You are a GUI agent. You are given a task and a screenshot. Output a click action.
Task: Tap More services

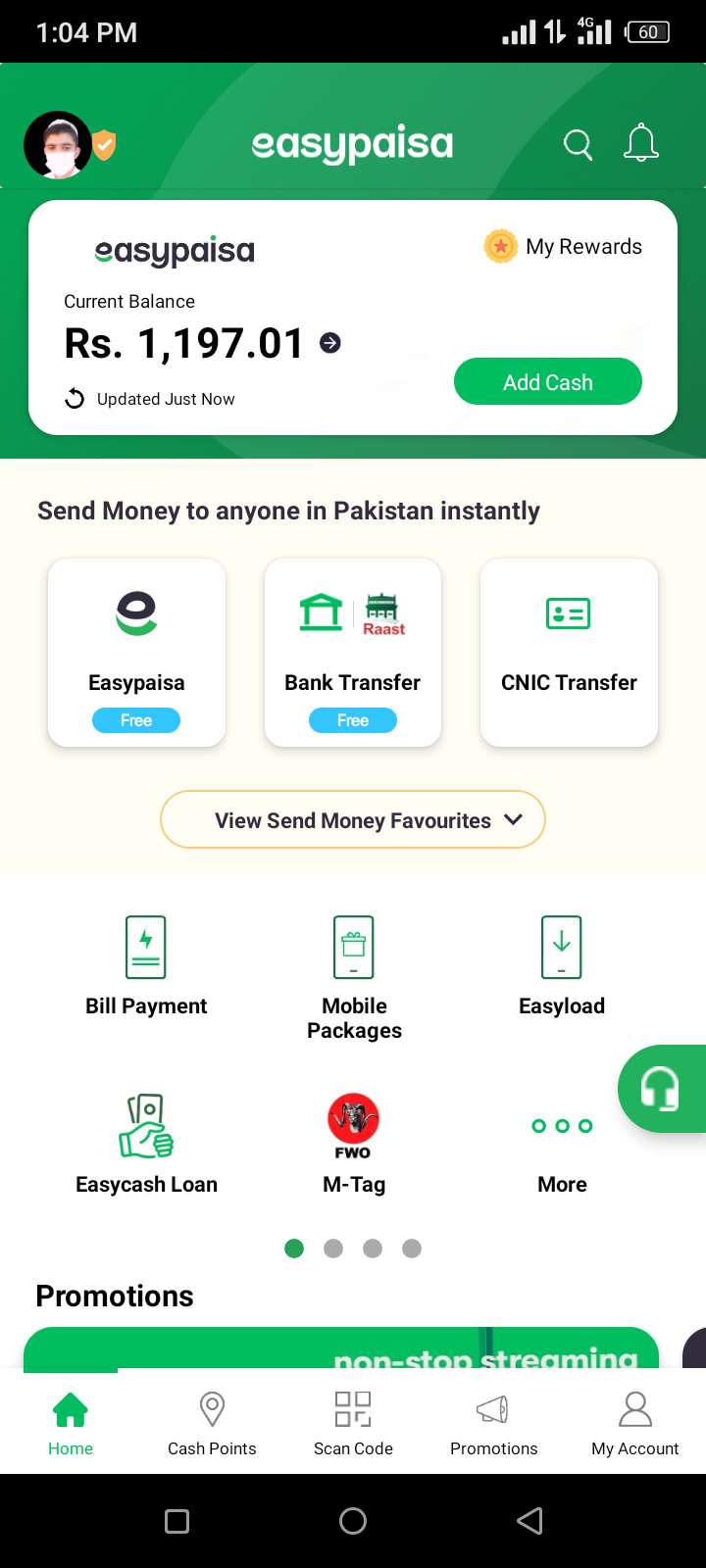562,1152
